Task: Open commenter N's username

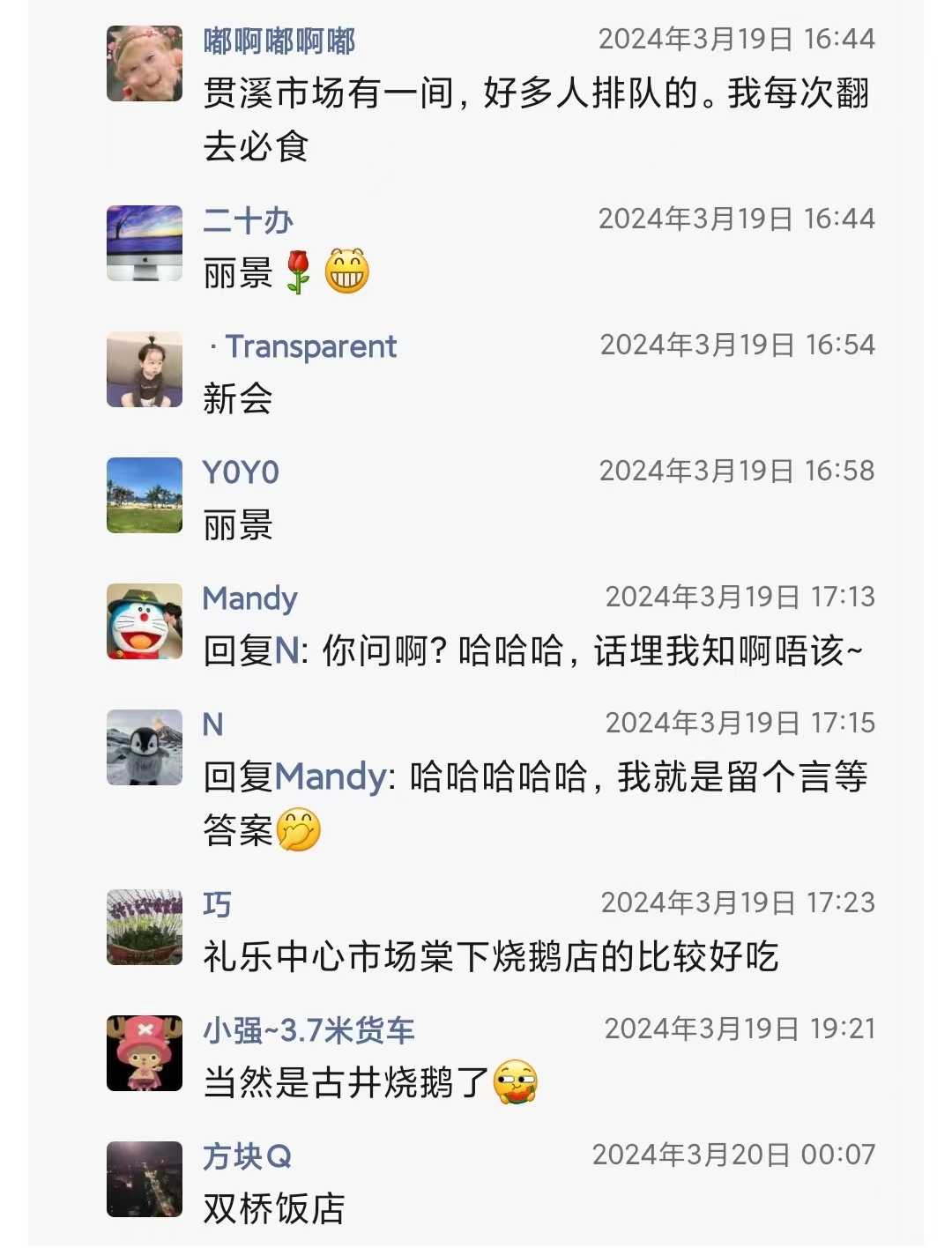Action: 212,724
